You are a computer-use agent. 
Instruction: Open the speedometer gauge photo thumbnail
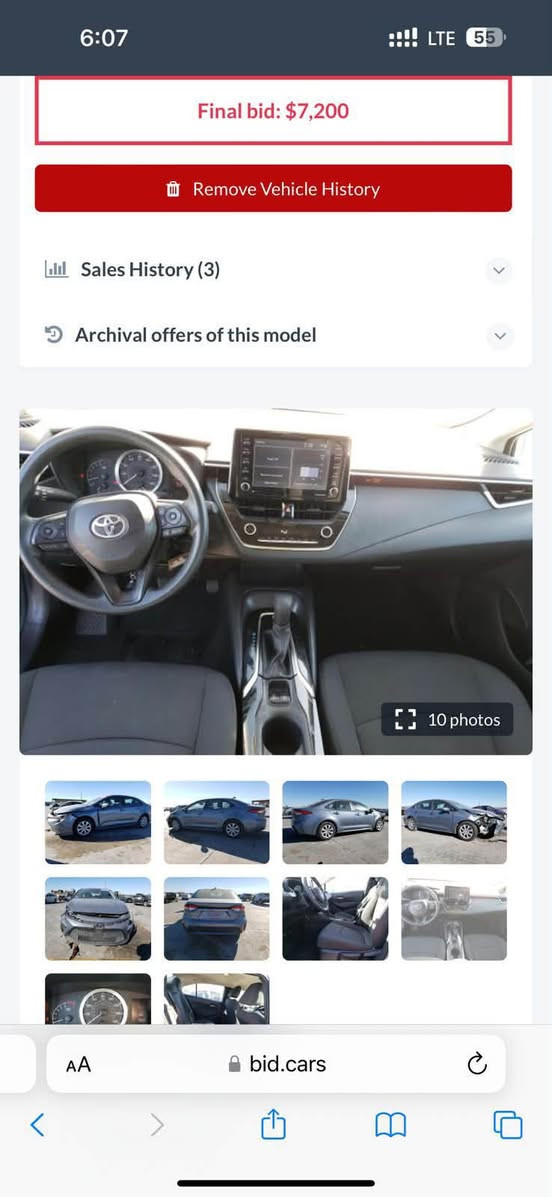tap(98, 999)
